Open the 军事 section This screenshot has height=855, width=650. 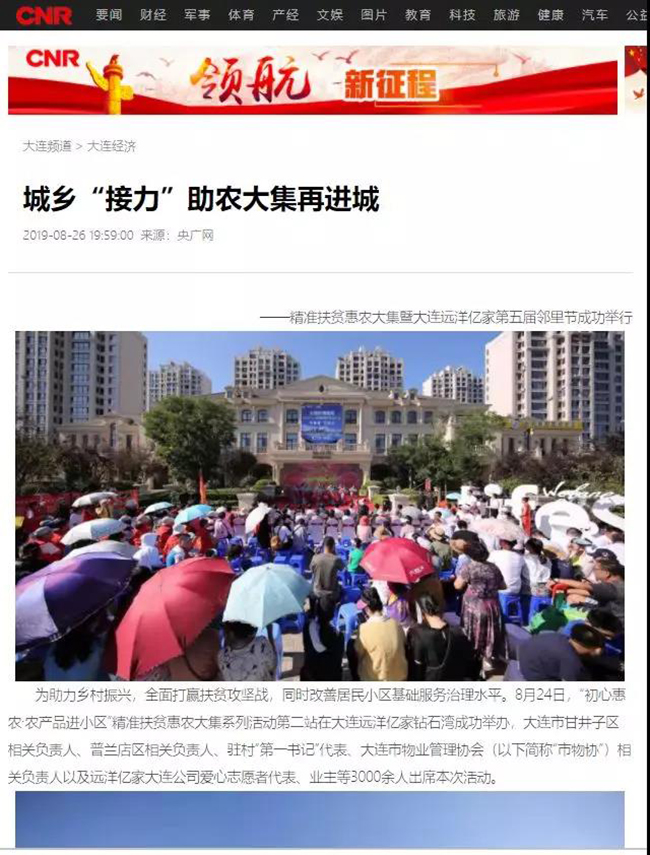point(197,15)
